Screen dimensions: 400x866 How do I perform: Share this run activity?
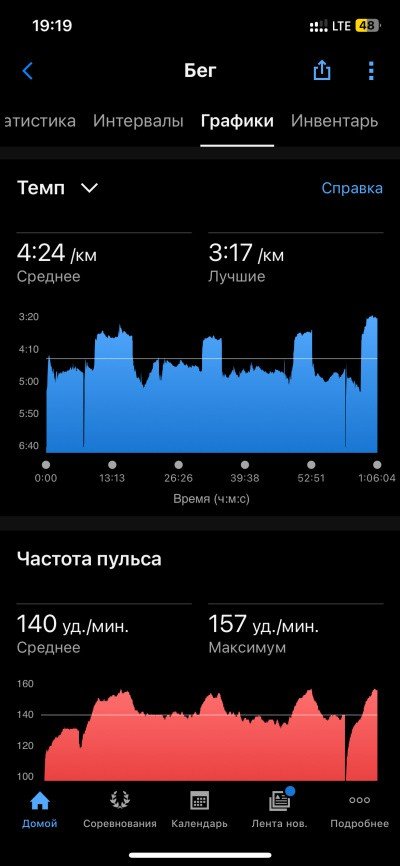pyautogui.click(x=322, y=71)
